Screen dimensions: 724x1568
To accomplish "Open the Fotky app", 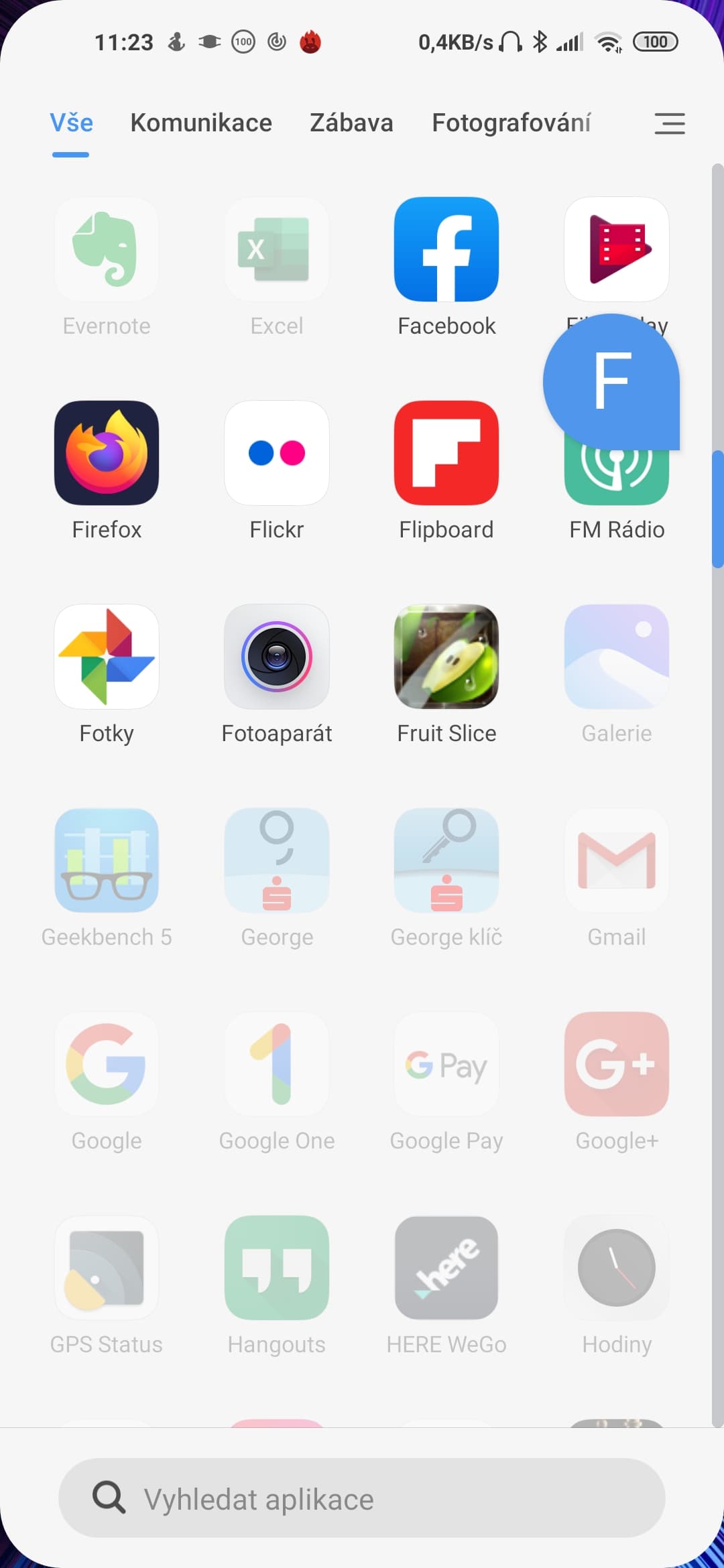I will pos(107,657).
